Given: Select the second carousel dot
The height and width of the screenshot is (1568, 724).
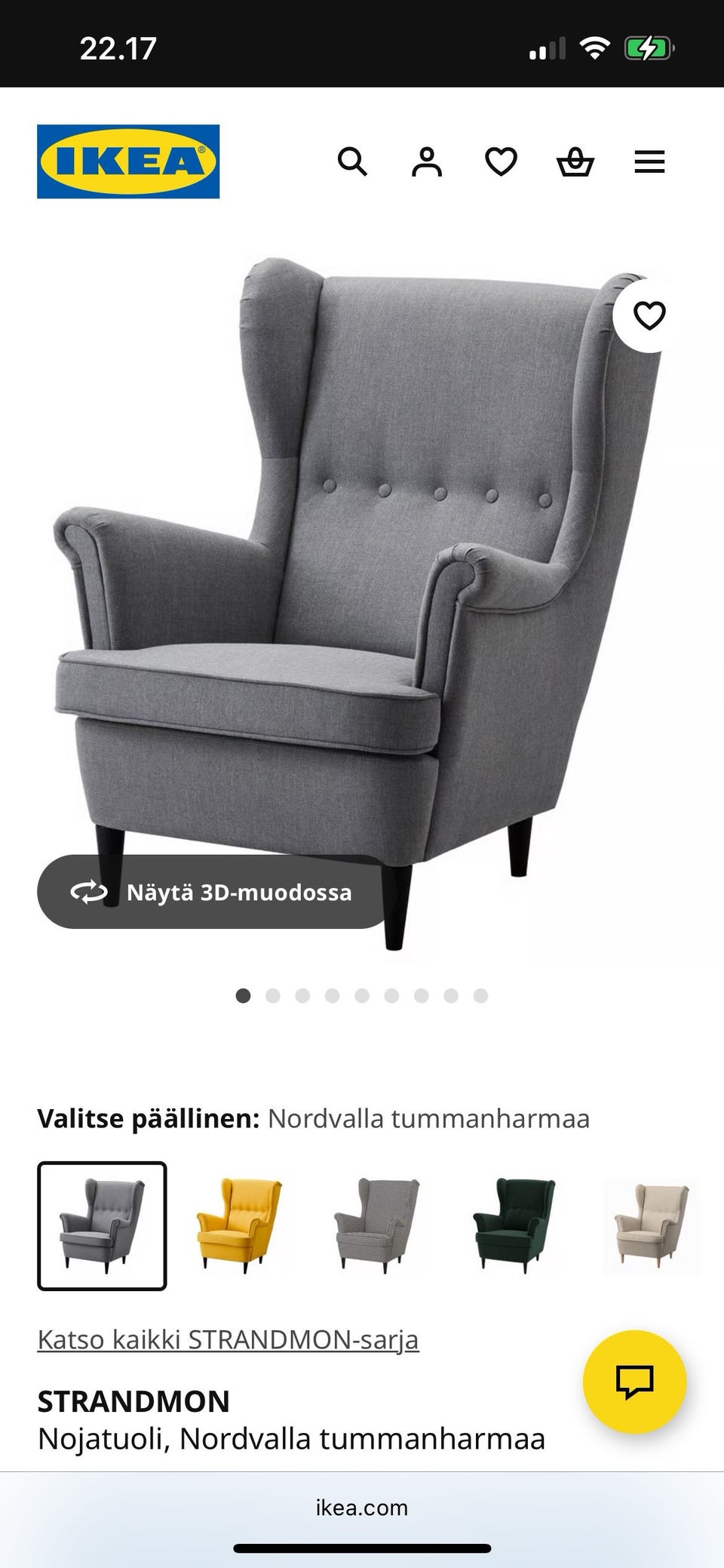Looking at the screenshot, I should click(x=273, y=996).
